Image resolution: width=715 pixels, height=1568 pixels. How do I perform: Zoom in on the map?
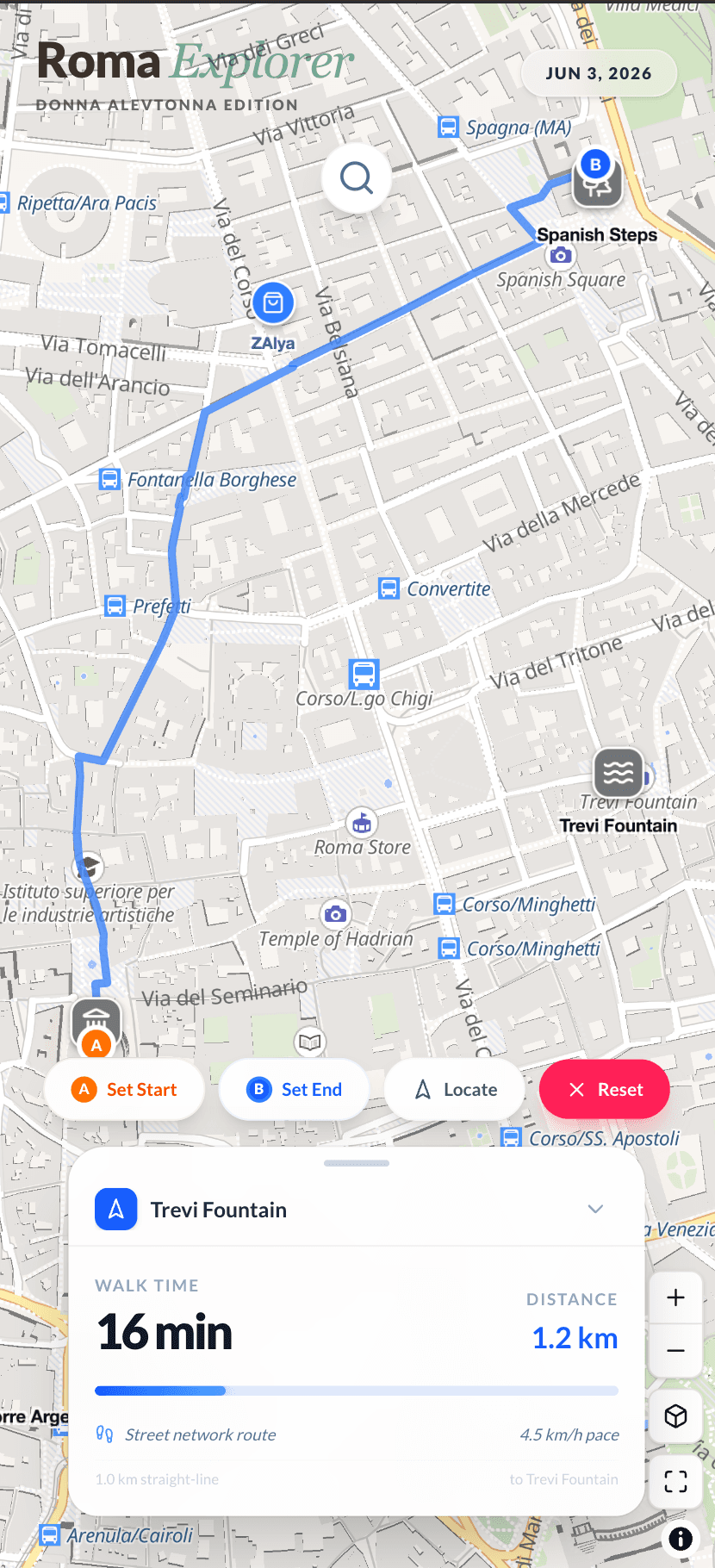coord(676,1297)
